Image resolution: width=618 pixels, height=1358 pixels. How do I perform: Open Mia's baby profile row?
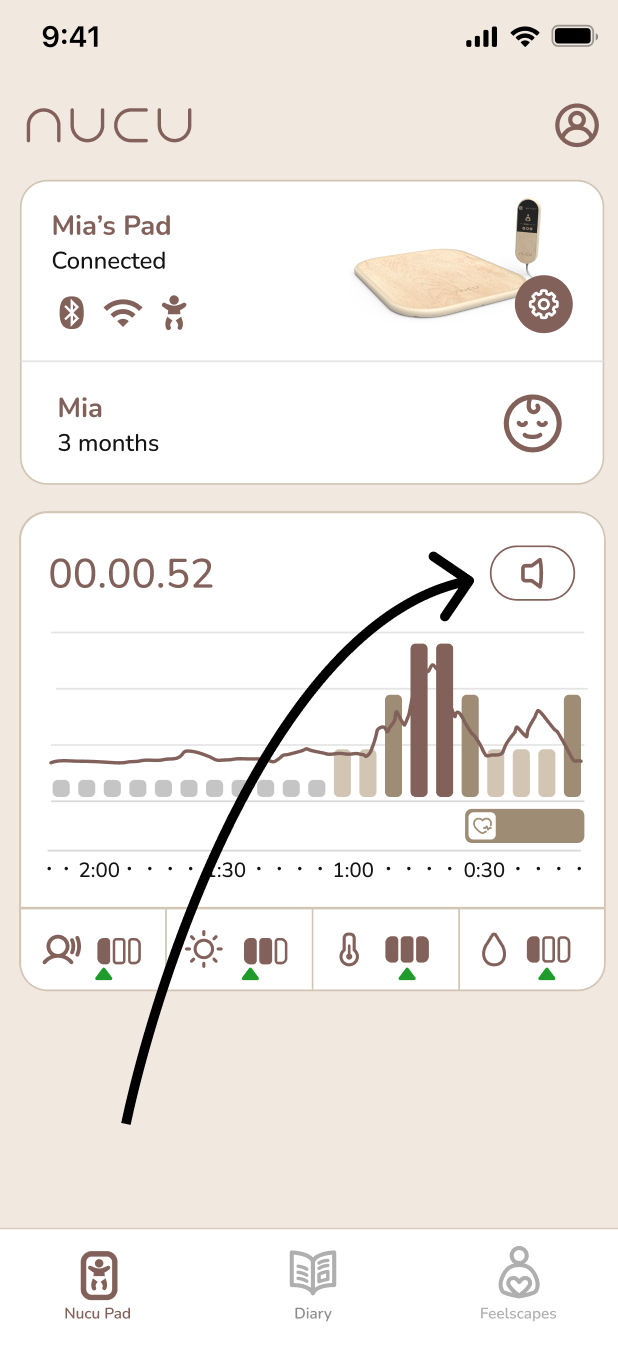coord(312,424)
